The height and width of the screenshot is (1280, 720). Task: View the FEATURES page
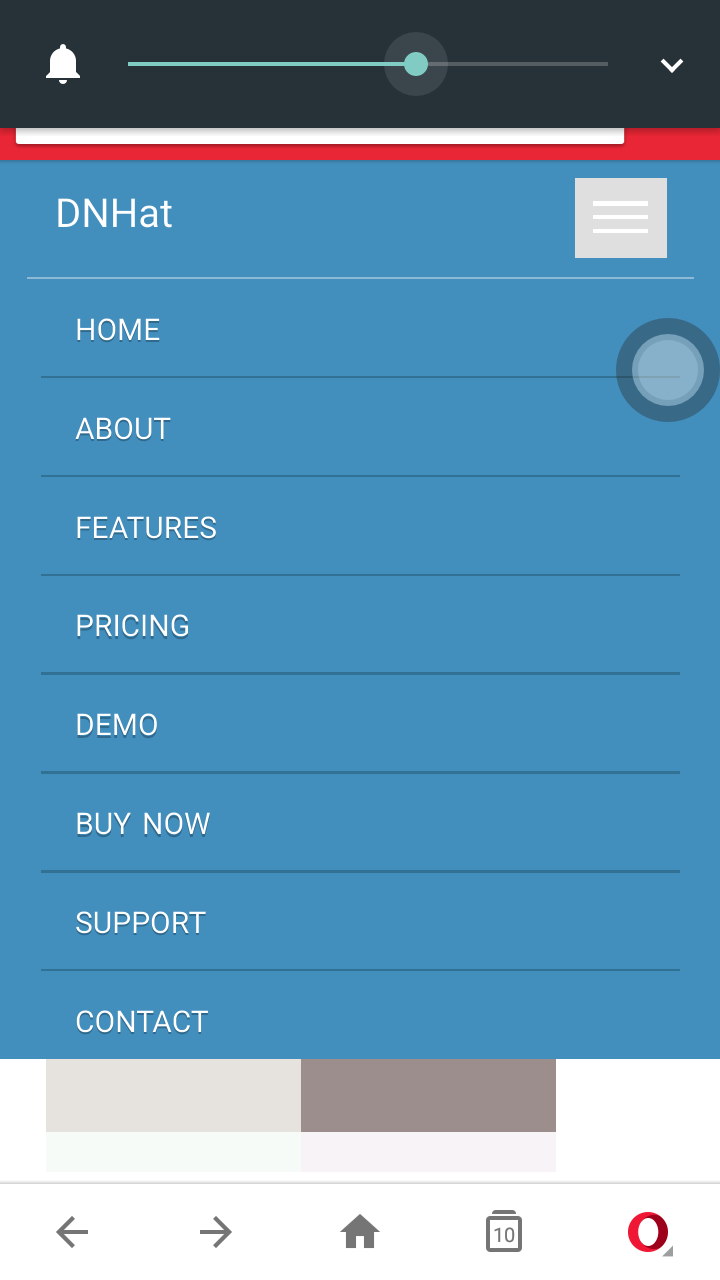(146, 528)
